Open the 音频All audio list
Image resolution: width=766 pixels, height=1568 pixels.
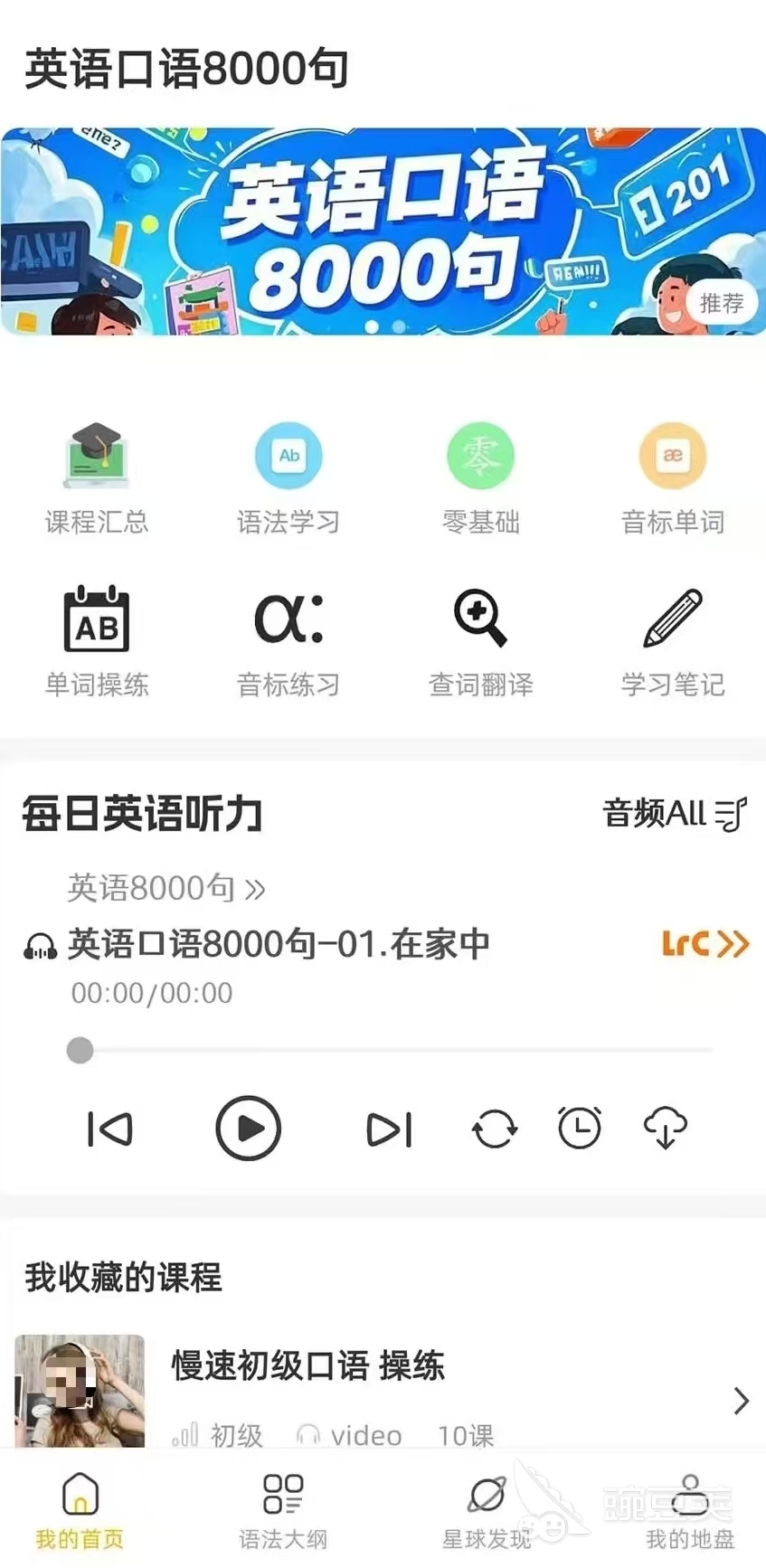point(674,813)
